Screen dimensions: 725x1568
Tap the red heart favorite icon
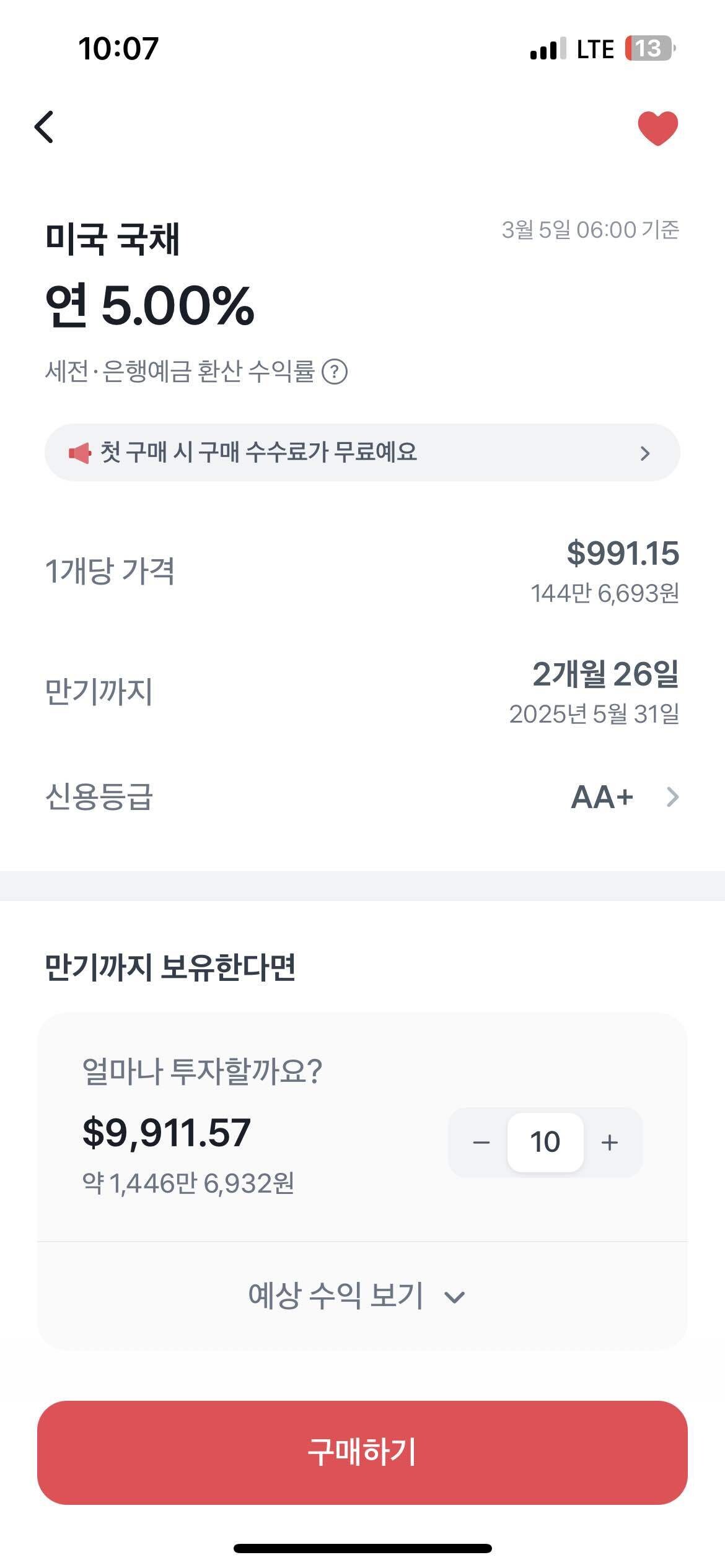coord(657,127)
